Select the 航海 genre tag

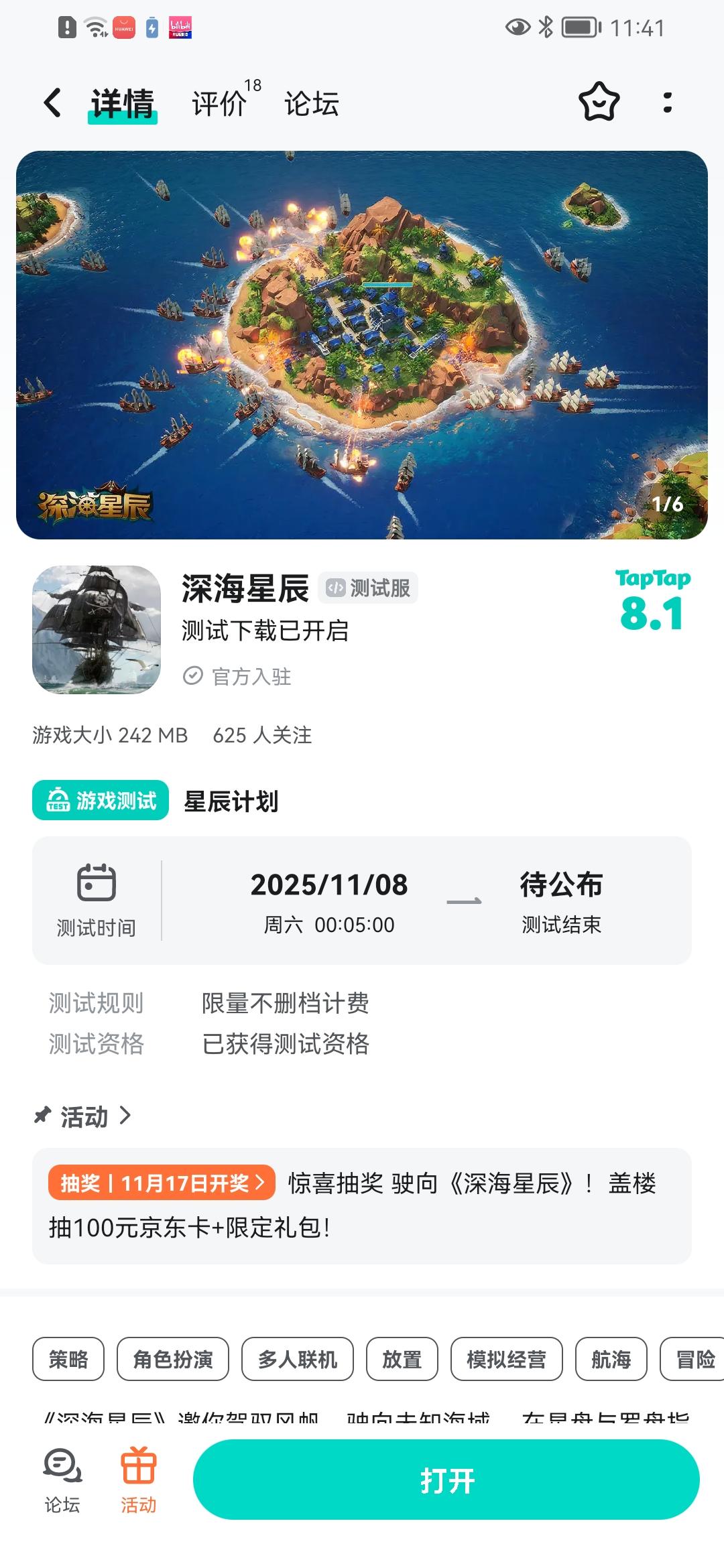click(x=611, y=1359)
